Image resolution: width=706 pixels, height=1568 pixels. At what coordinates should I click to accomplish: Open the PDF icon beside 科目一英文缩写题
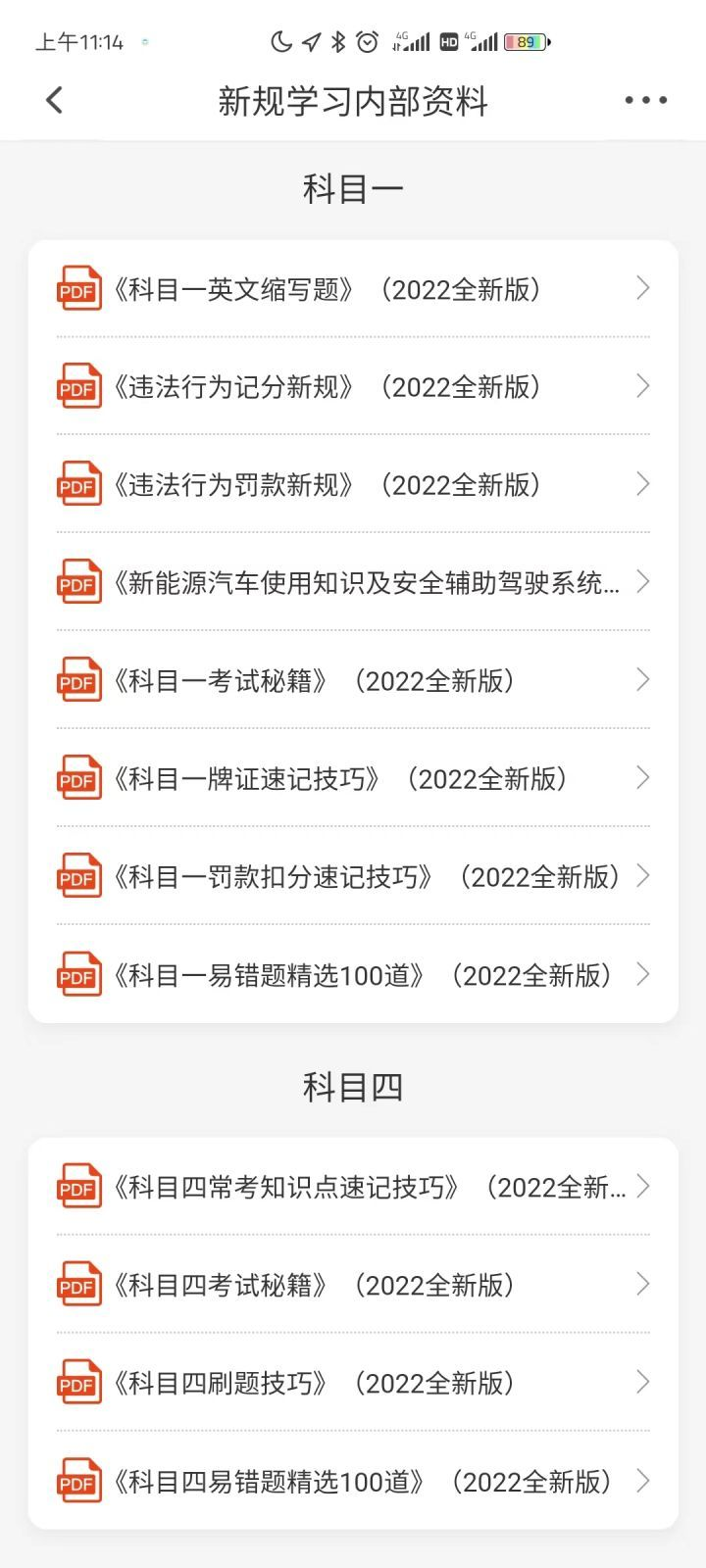pyautogui.click(x=78, y=288)
